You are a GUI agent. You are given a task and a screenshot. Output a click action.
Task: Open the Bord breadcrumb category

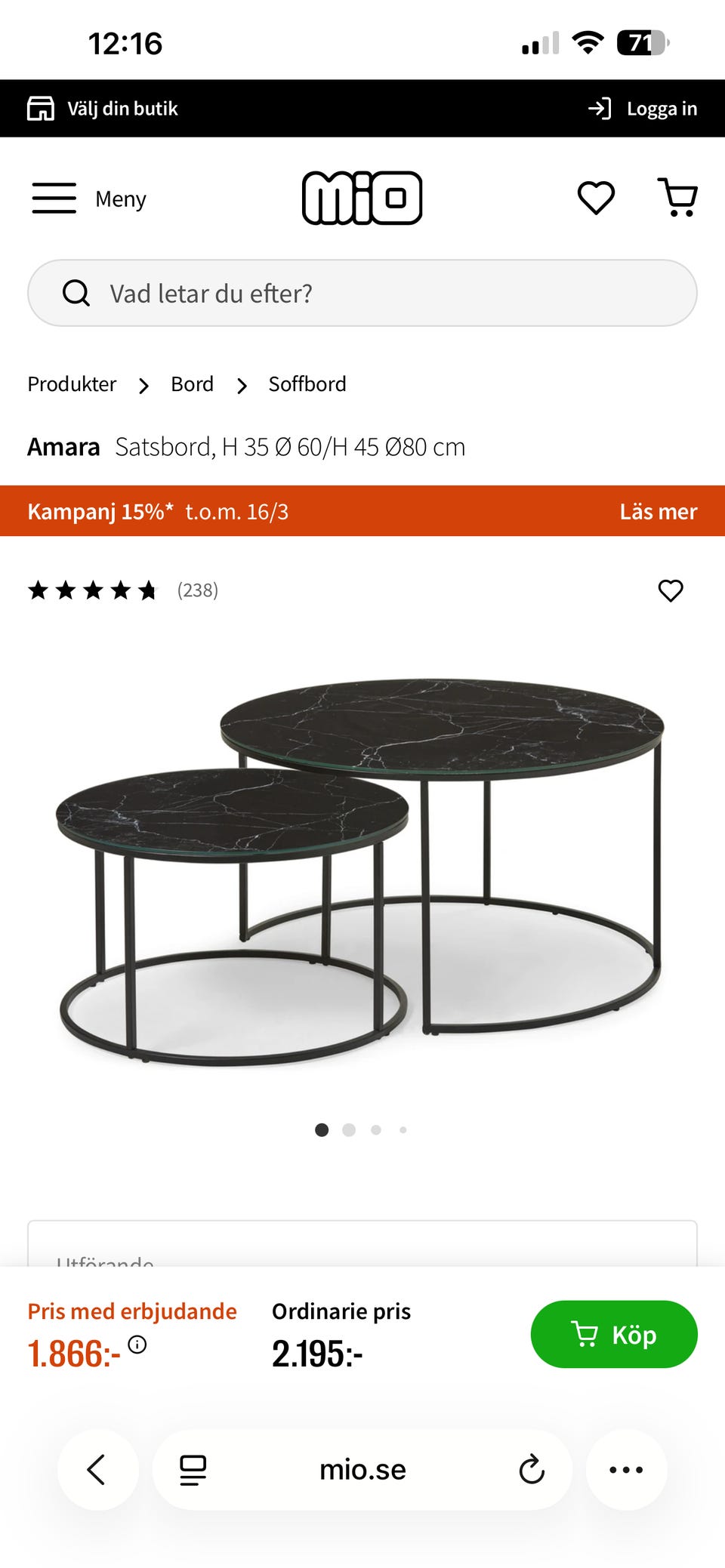192,384
